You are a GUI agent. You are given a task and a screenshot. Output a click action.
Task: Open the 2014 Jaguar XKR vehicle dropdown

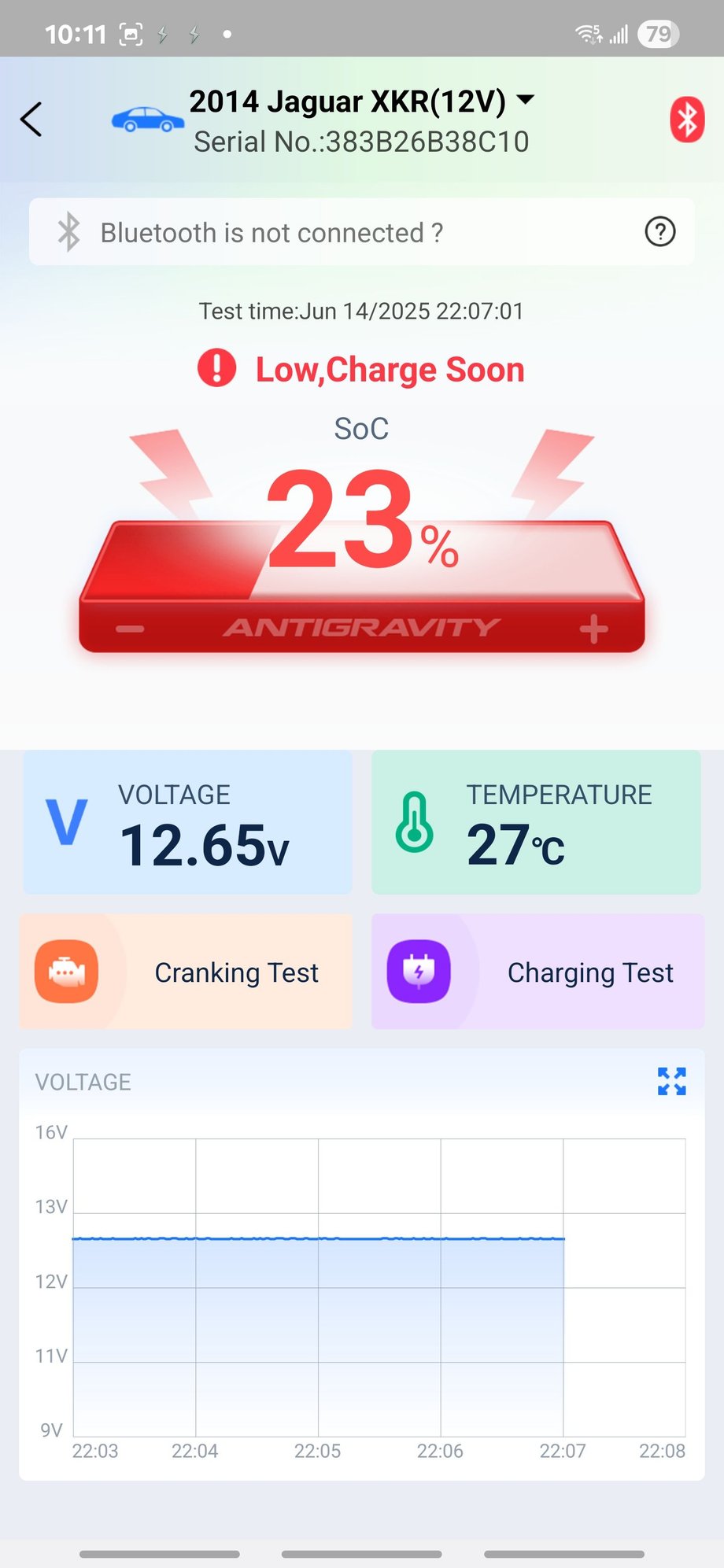click(525, 100)
